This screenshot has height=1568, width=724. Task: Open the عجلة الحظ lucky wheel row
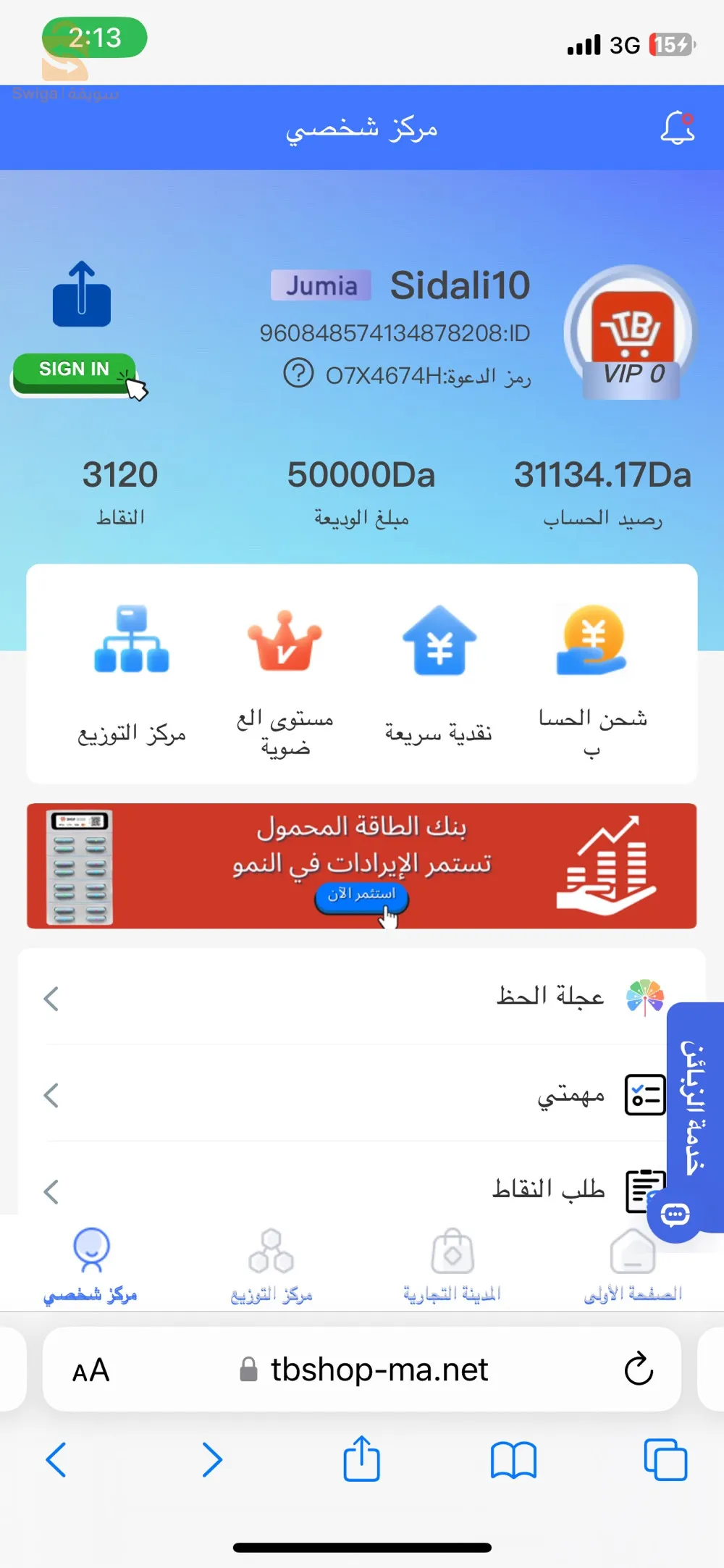click(x=362, y=997)
